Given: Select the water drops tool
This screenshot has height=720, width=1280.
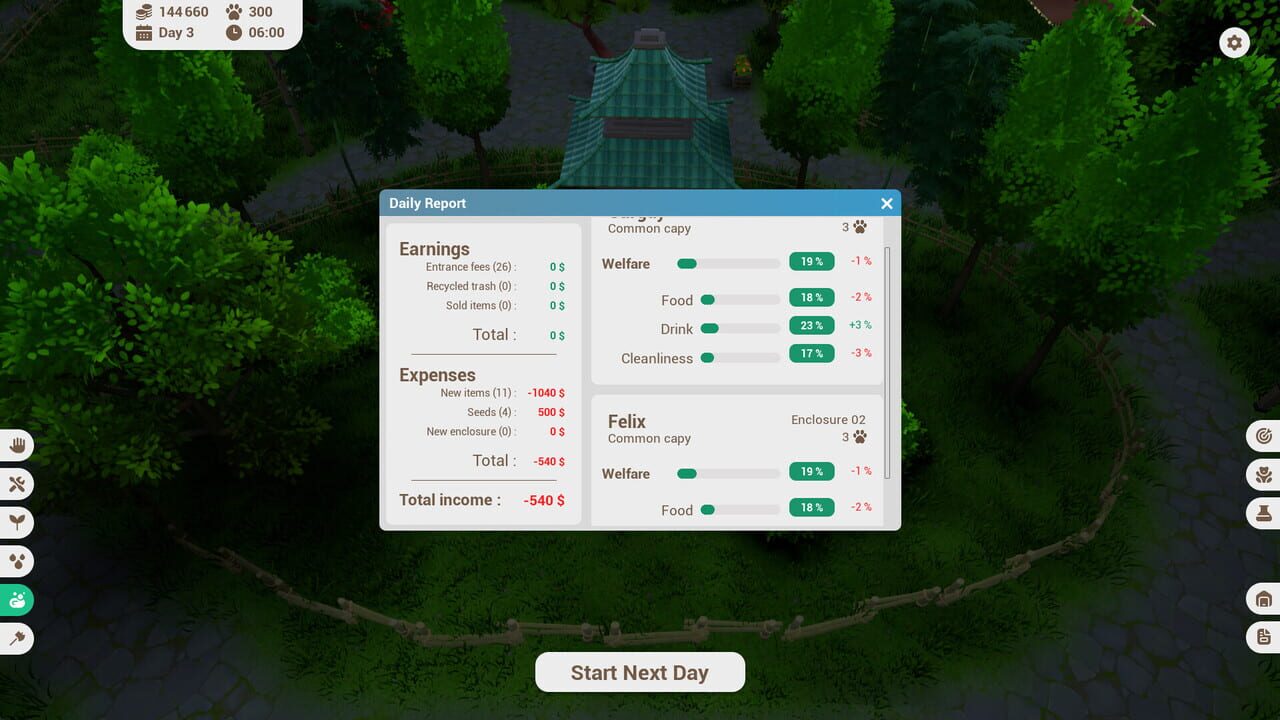Looking at the screenshot, I should [x=17, y=561].
